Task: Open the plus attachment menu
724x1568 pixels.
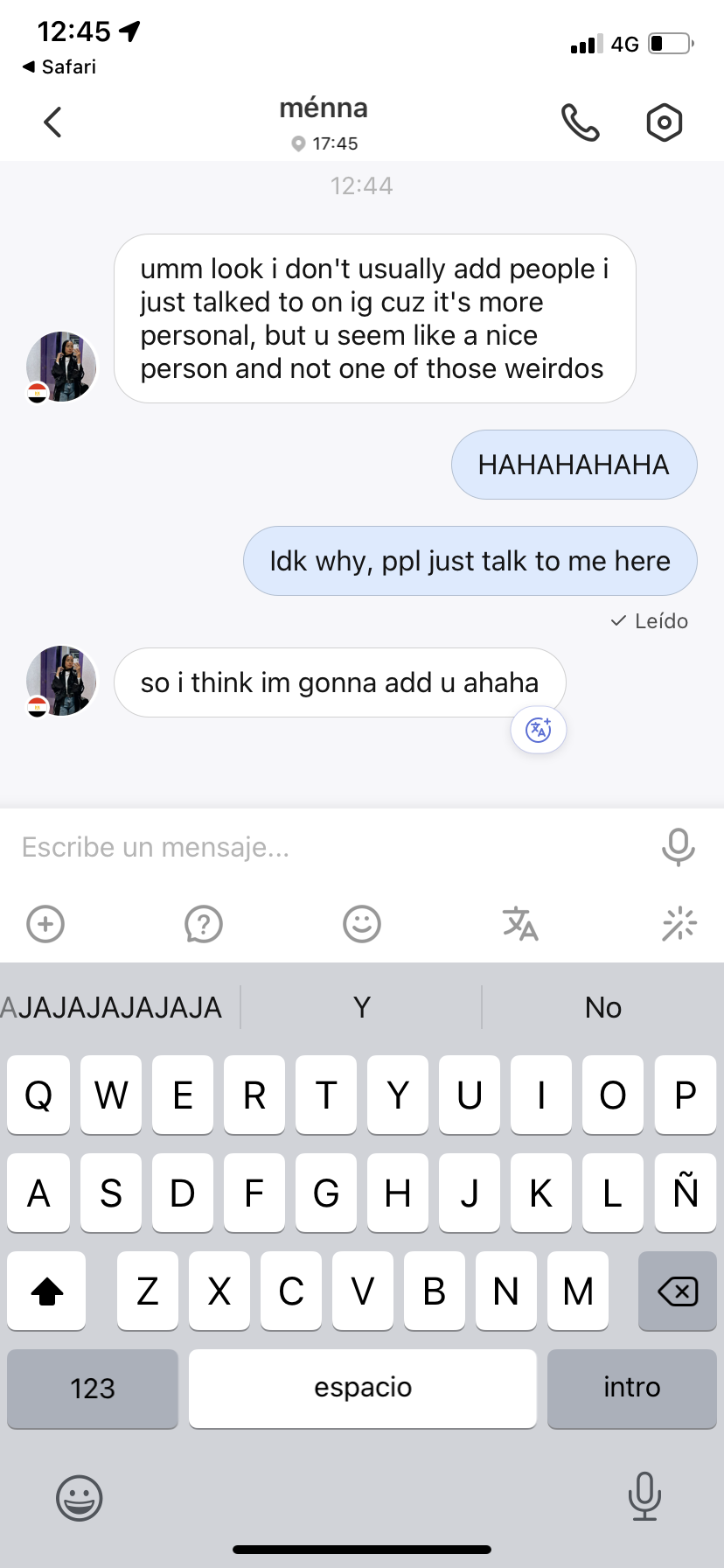Action: pyautogui.click(x=45, y=924)
